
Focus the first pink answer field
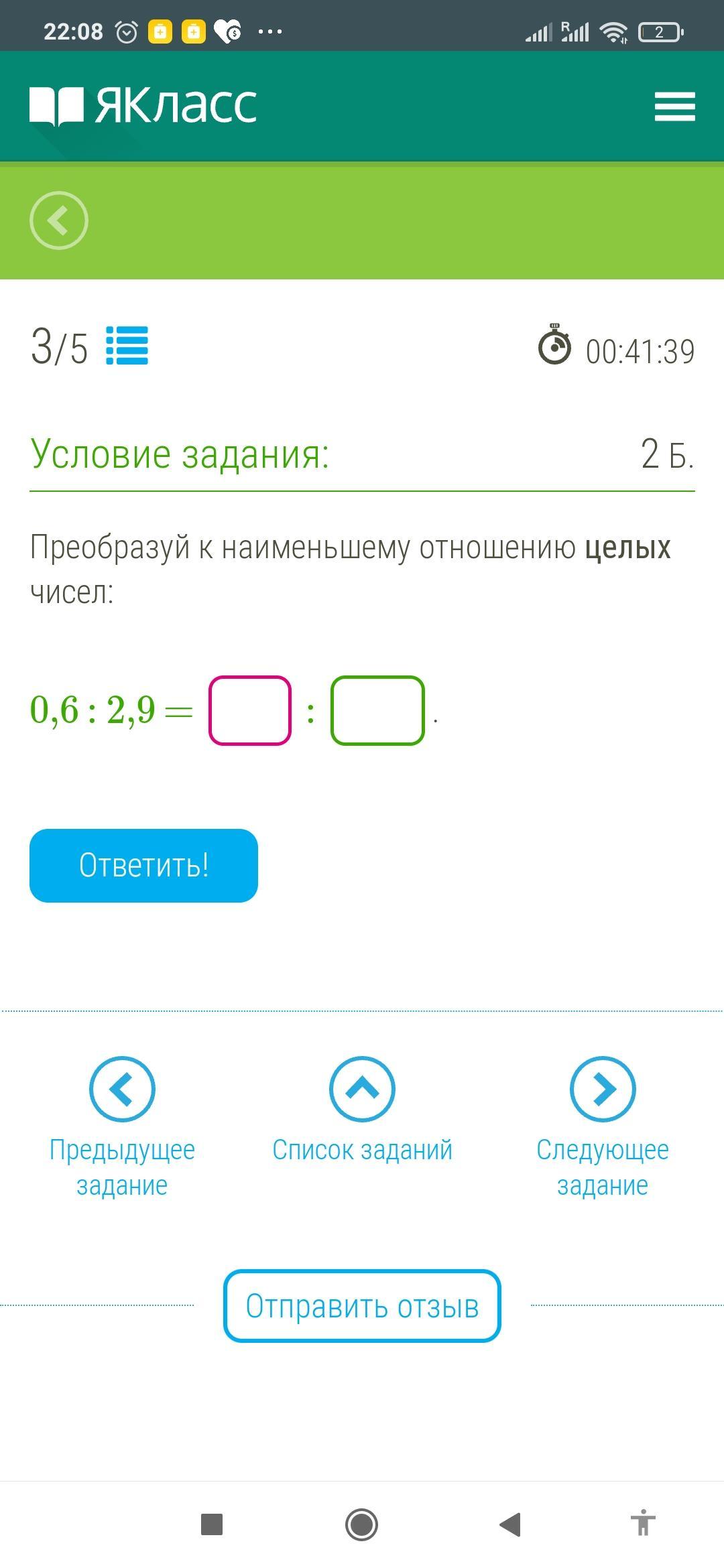[x=250, y=710]
